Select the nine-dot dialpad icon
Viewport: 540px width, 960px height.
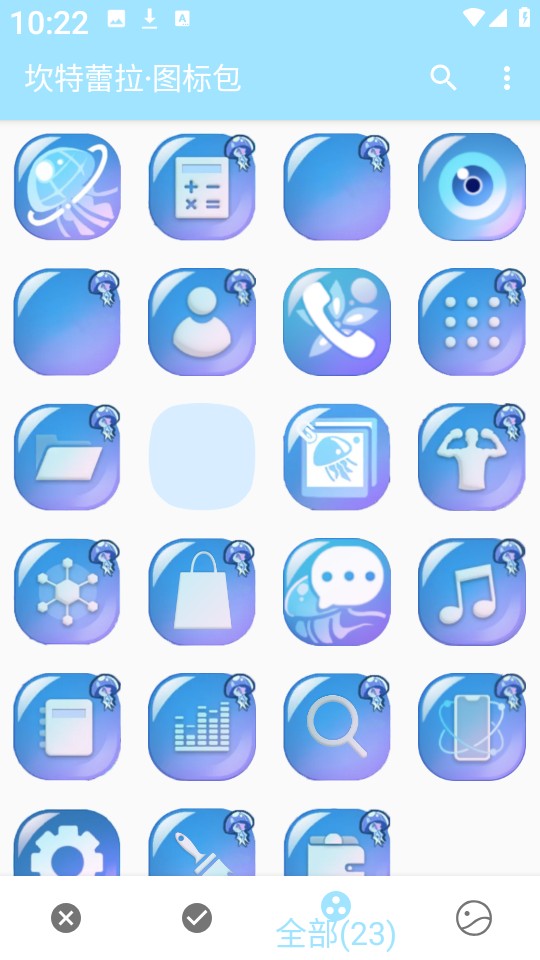[471, 321]
